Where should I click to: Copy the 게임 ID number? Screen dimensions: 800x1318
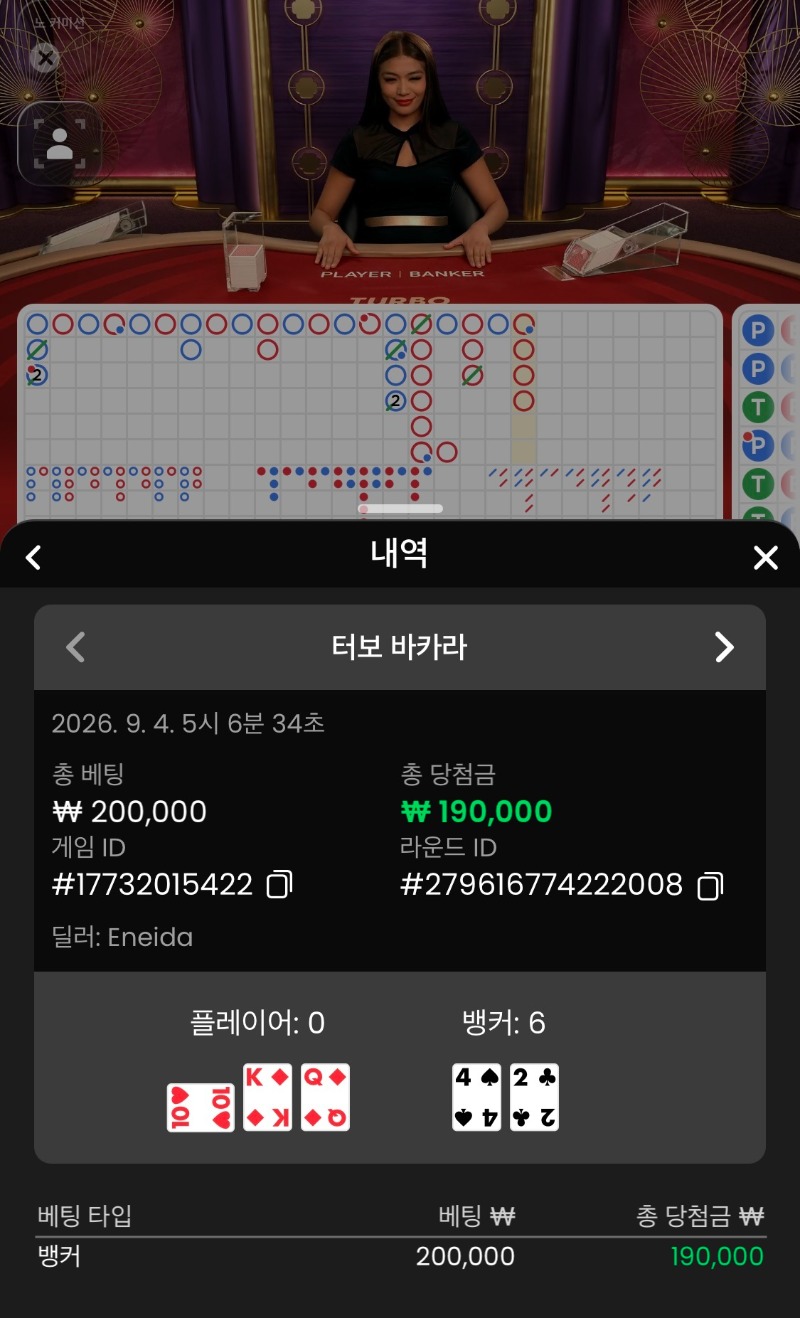pos(279,885)
